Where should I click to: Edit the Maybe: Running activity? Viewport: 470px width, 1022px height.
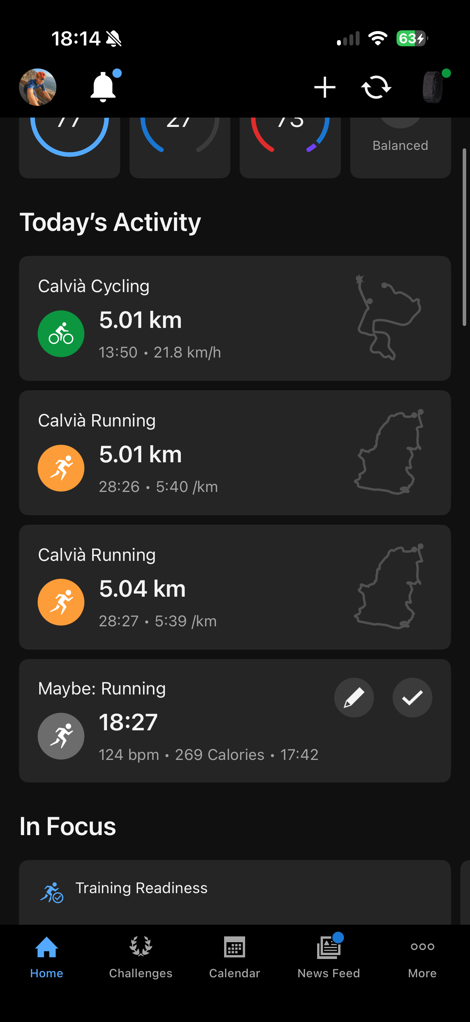tap(354, 698)
